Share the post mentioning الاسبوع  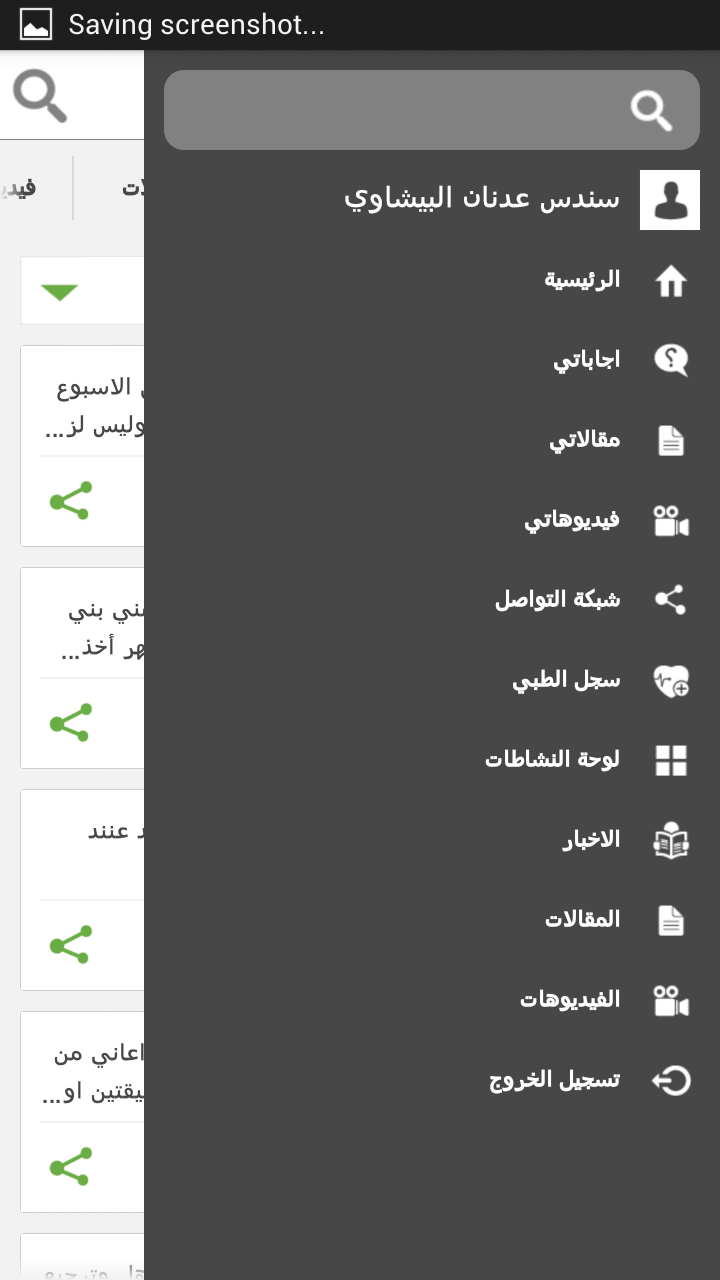71,501
